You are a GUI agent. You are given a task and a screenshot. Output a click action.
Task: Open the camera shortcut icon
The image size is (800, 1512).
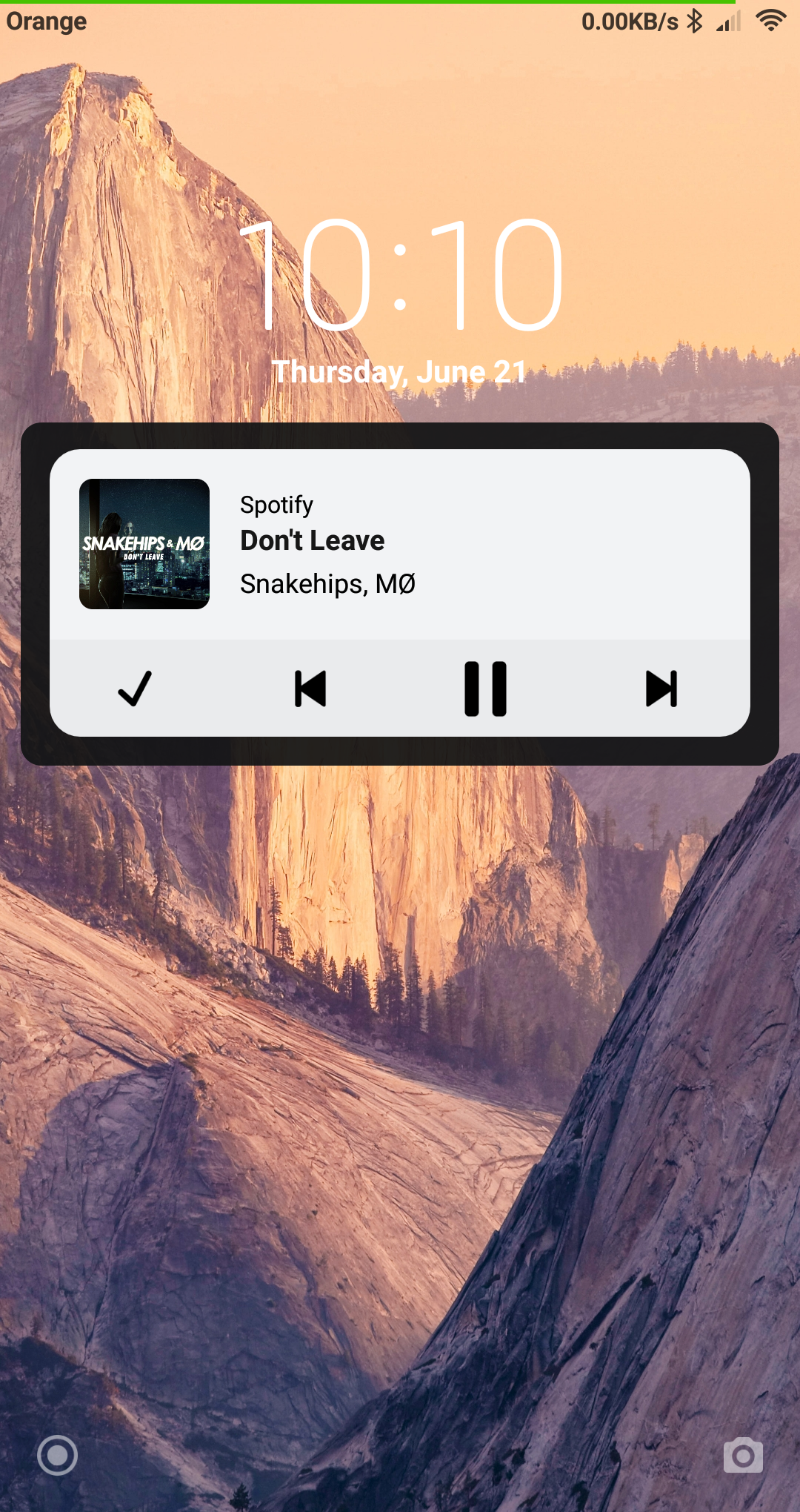coord(743,1456)
